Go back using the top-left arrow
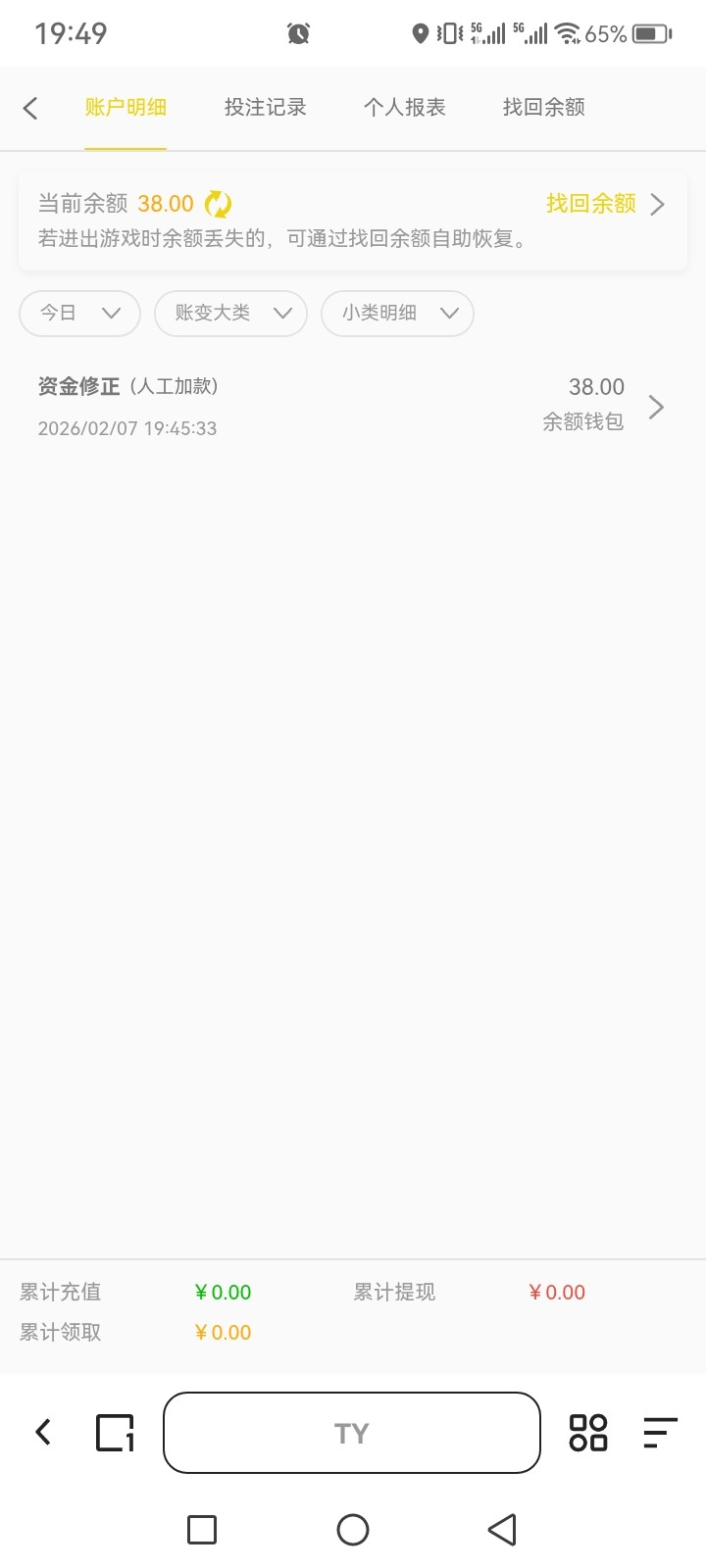 click(30, 108)
